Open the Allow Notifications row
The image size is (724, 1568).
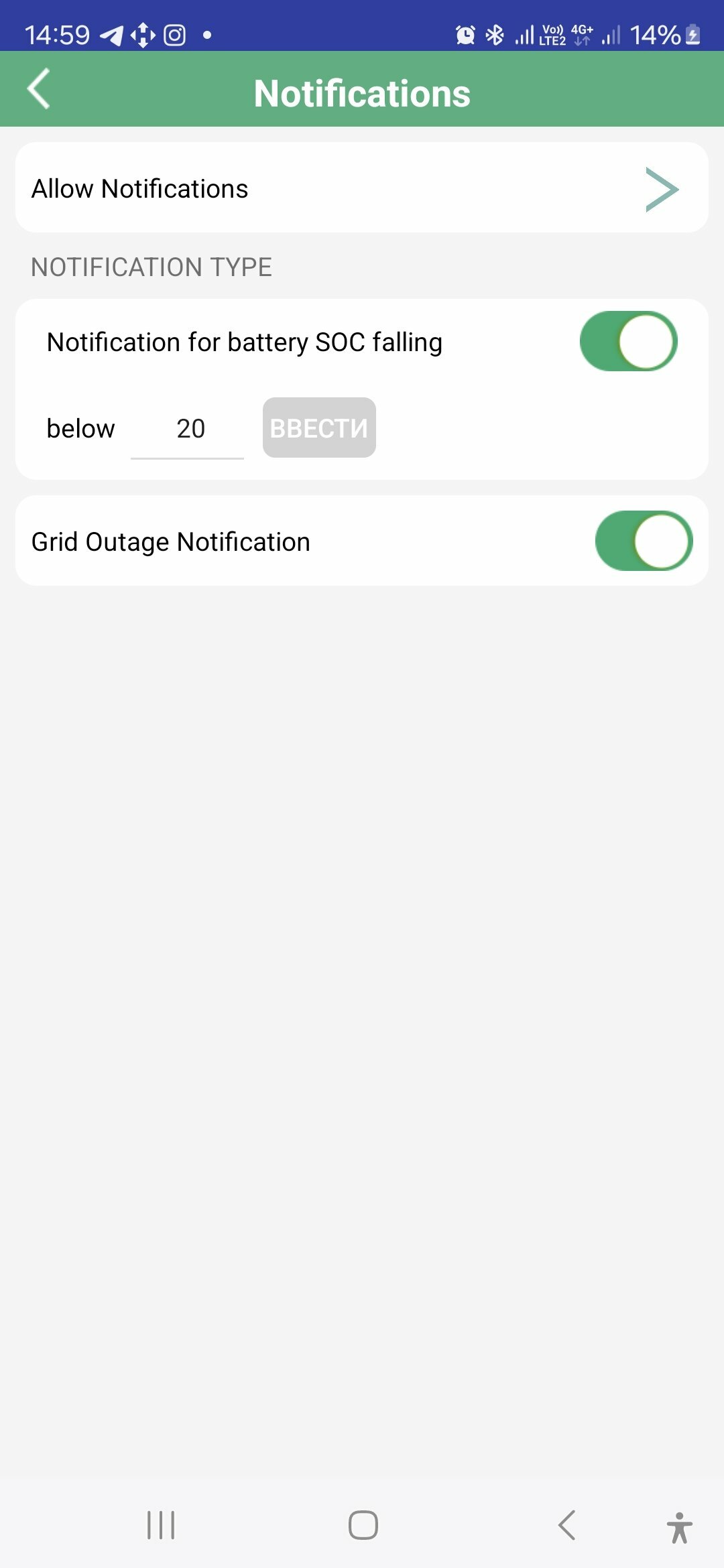362,188
